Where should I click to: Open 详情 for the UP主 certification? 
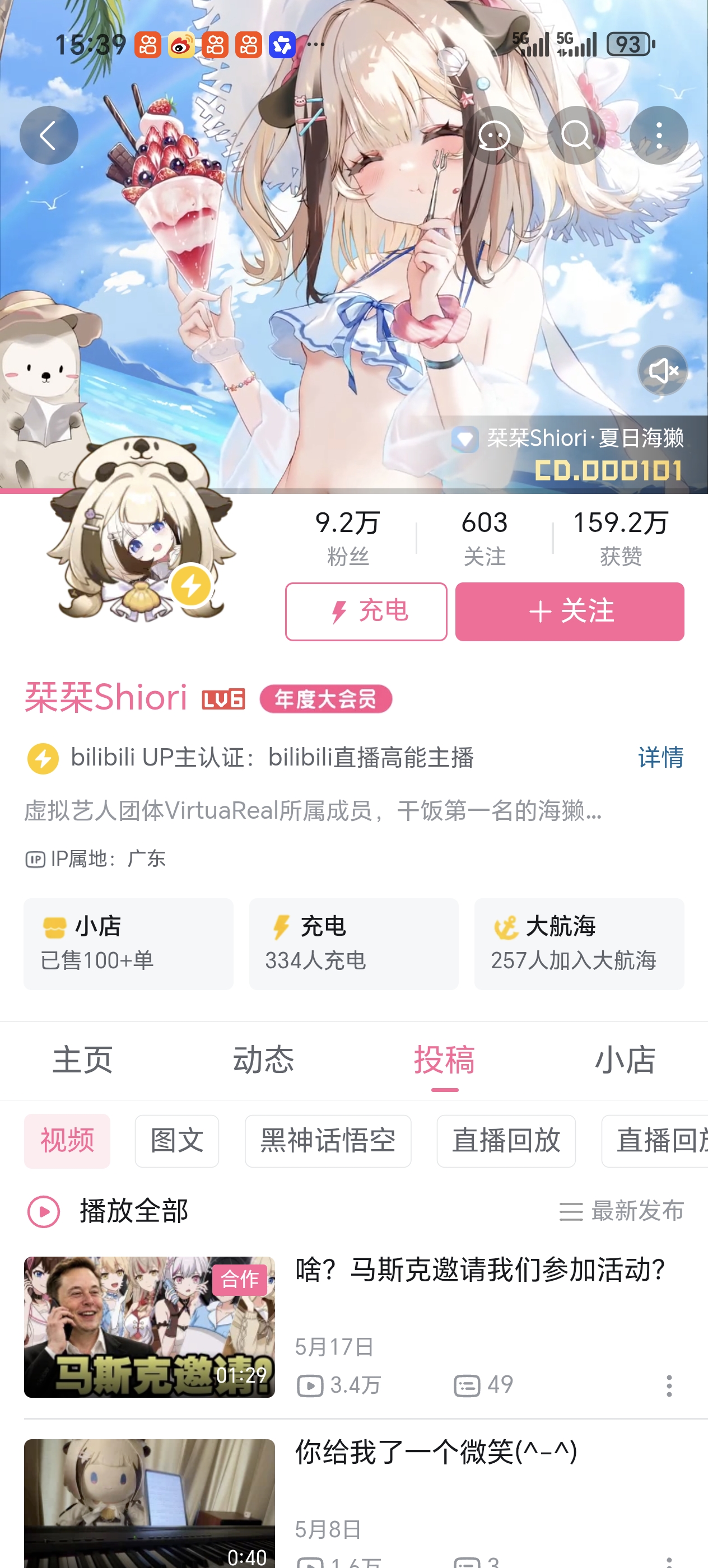tap(660, 757)
